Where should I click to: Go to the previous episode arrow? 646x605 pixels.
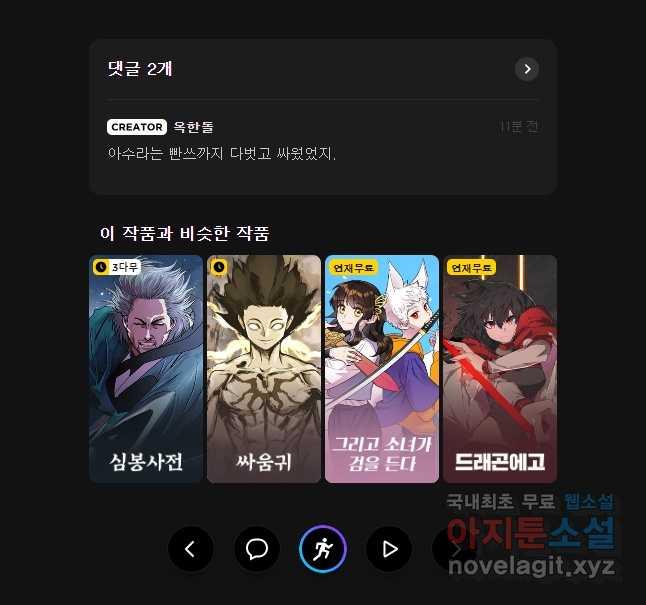pos(191,549)
